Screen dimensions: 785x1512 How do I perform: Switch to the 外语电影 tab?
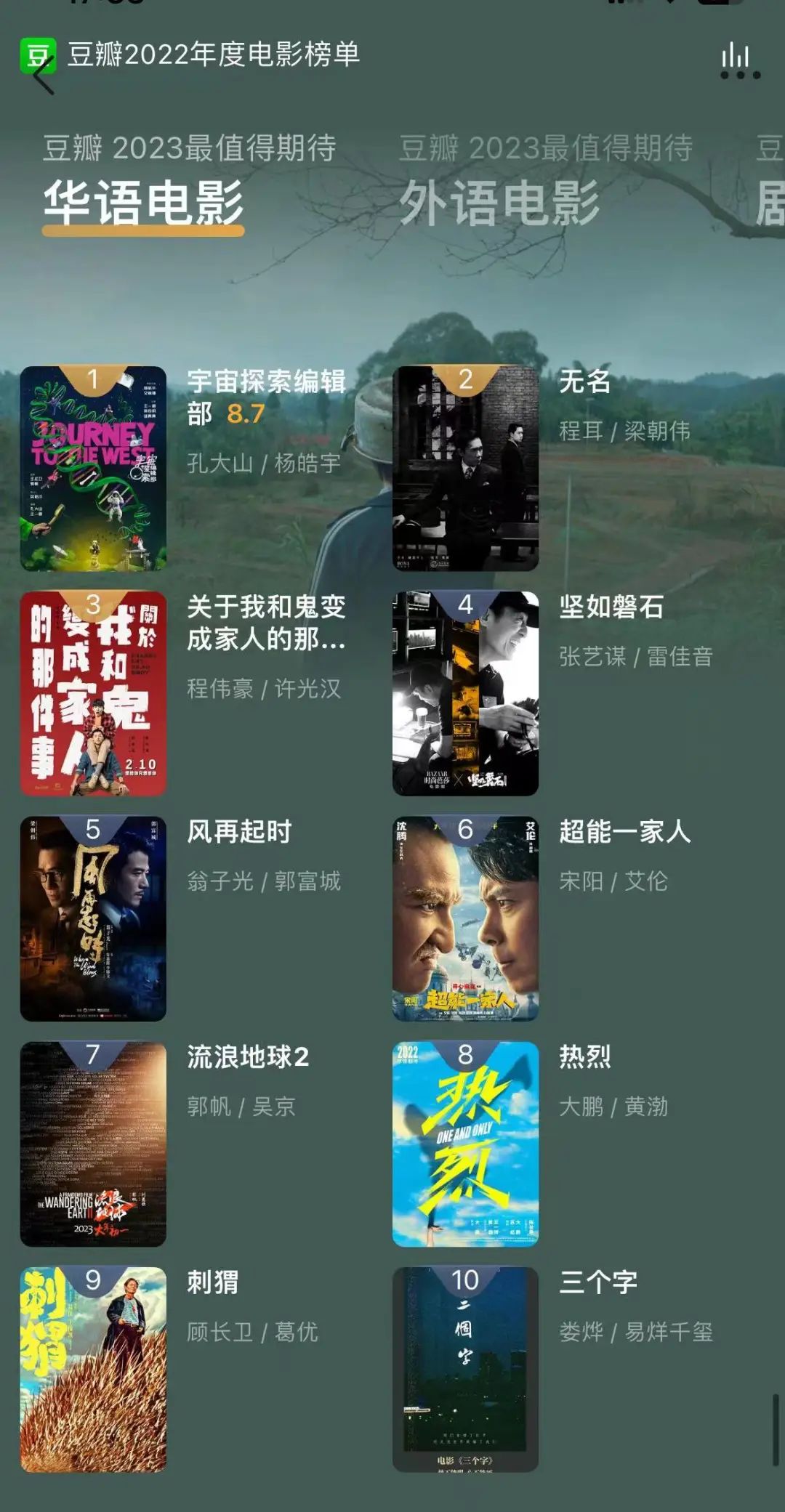(x=499, y=201)
